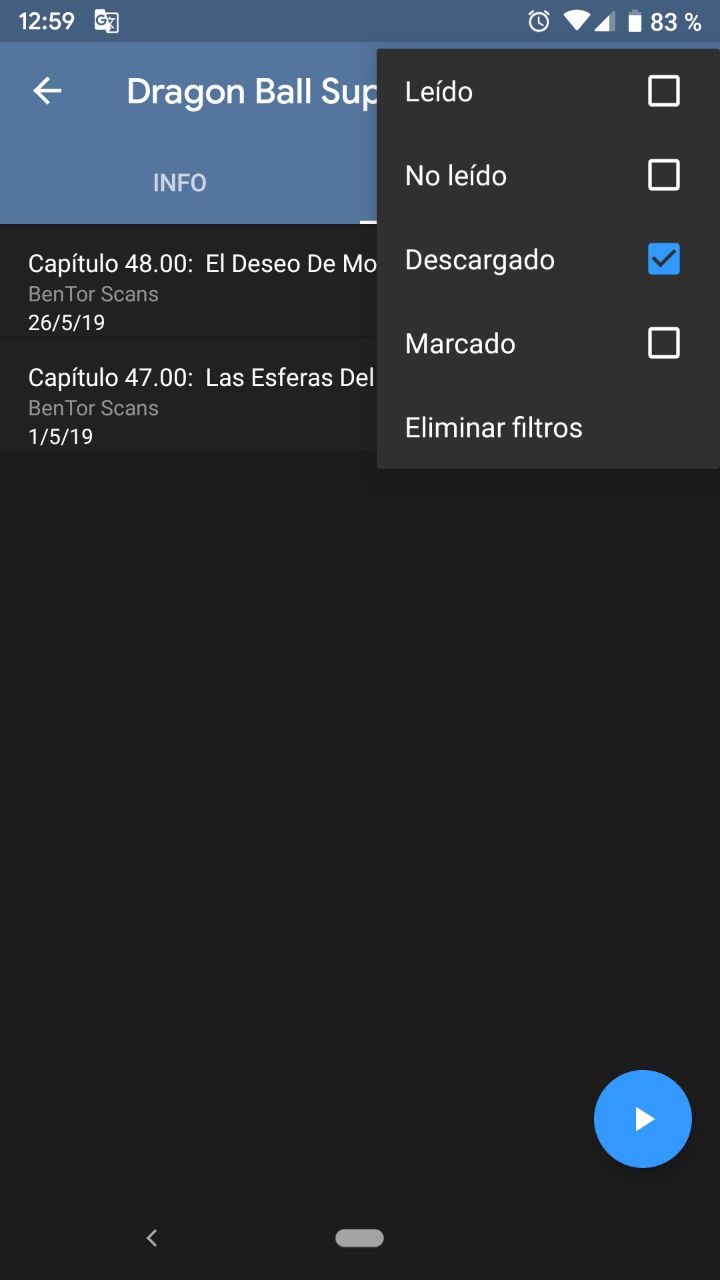
Task: Switch to the INFO tab
Action: [x=180, y=183]
